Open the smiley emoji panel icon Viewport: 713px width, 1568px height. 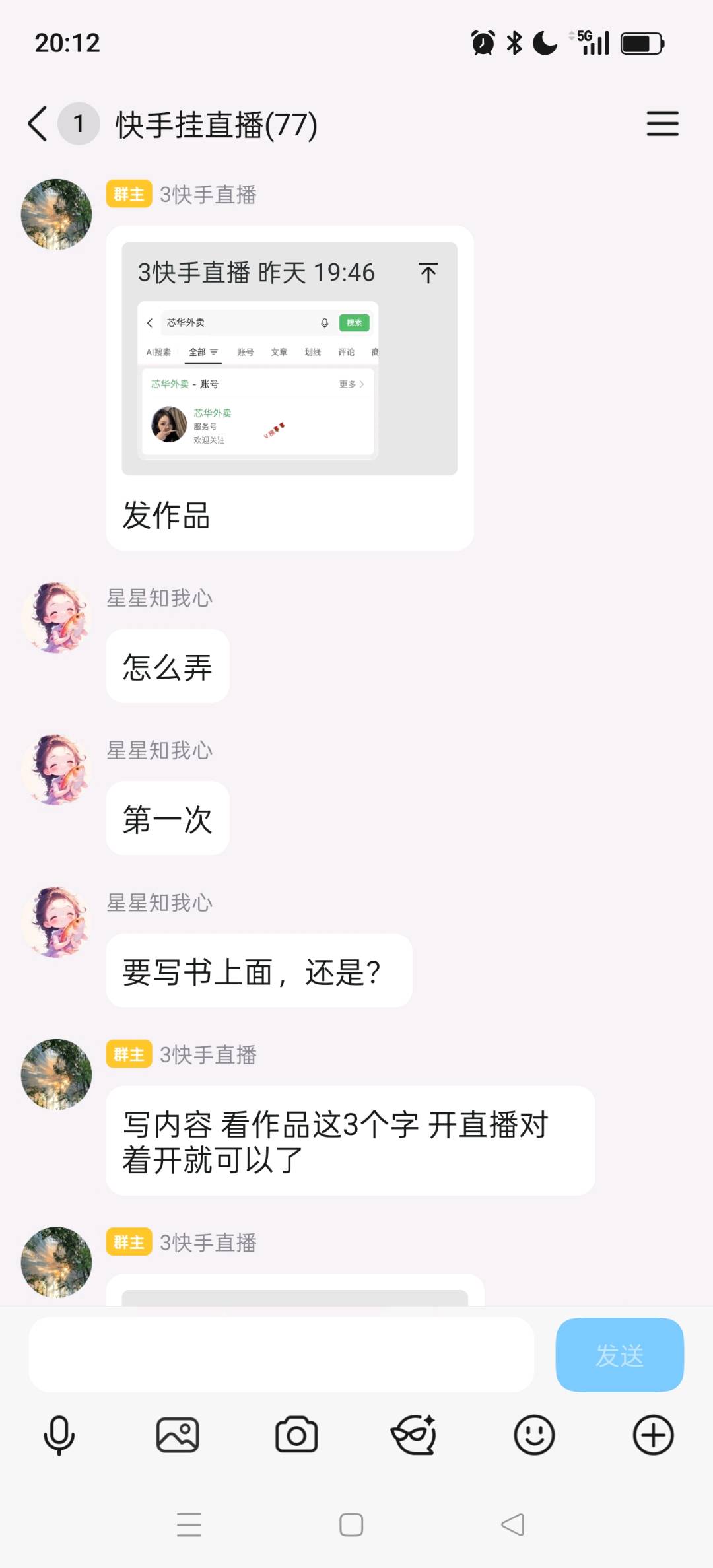pos(533,1434)
